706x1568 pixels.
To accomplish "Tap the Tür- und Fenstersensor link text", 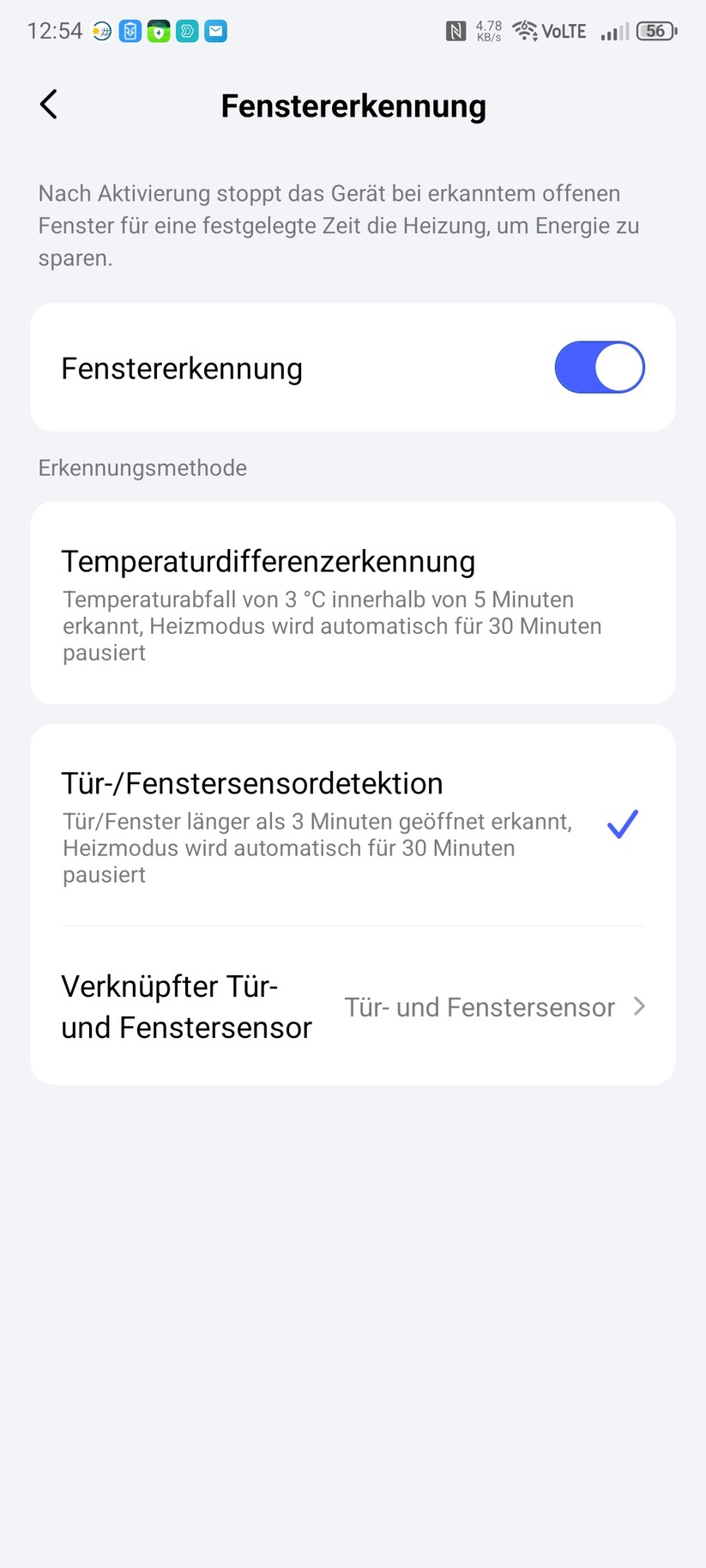I will (480, 1007).
